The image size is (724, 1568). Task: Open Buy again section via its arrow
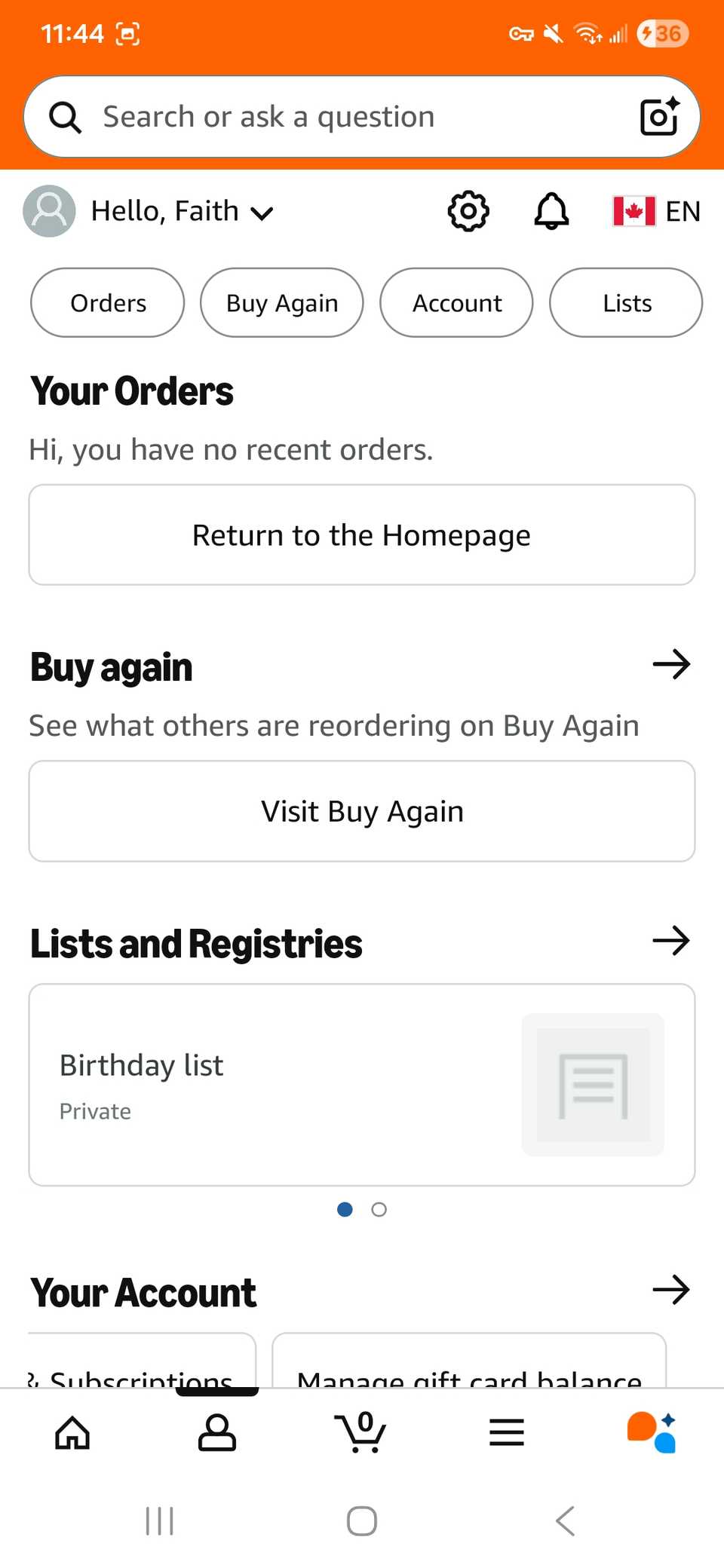pos(670,665)
